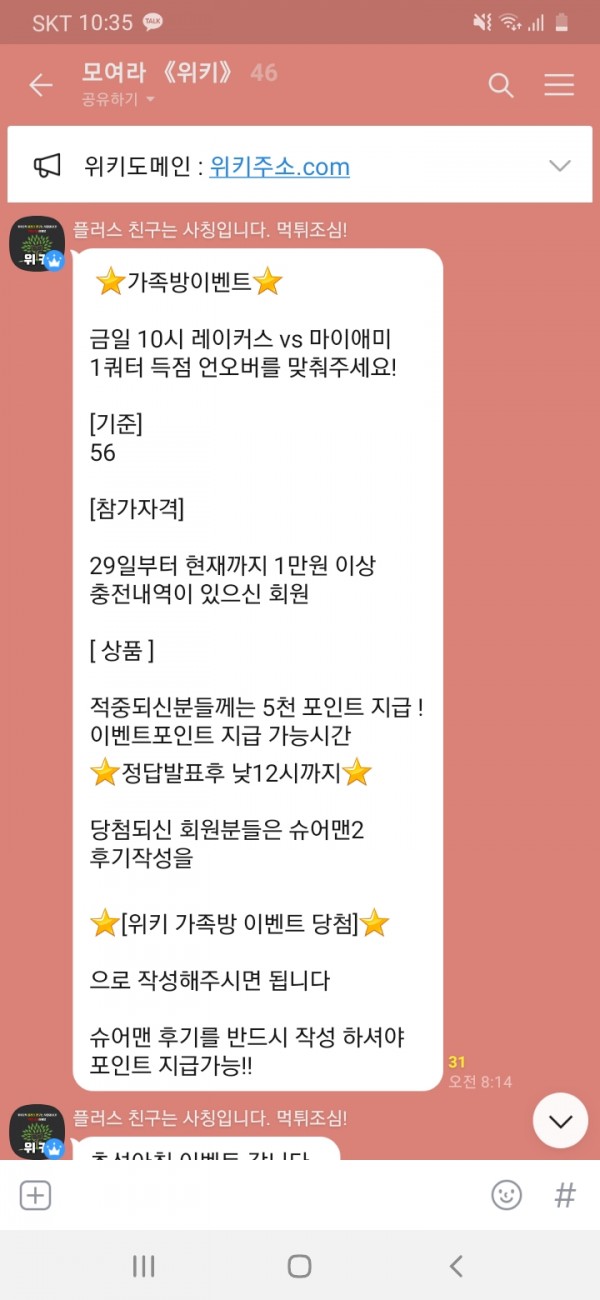Open the emoticon picker
Viewport: 600px width, 1300px height.
coord(507,1195)
